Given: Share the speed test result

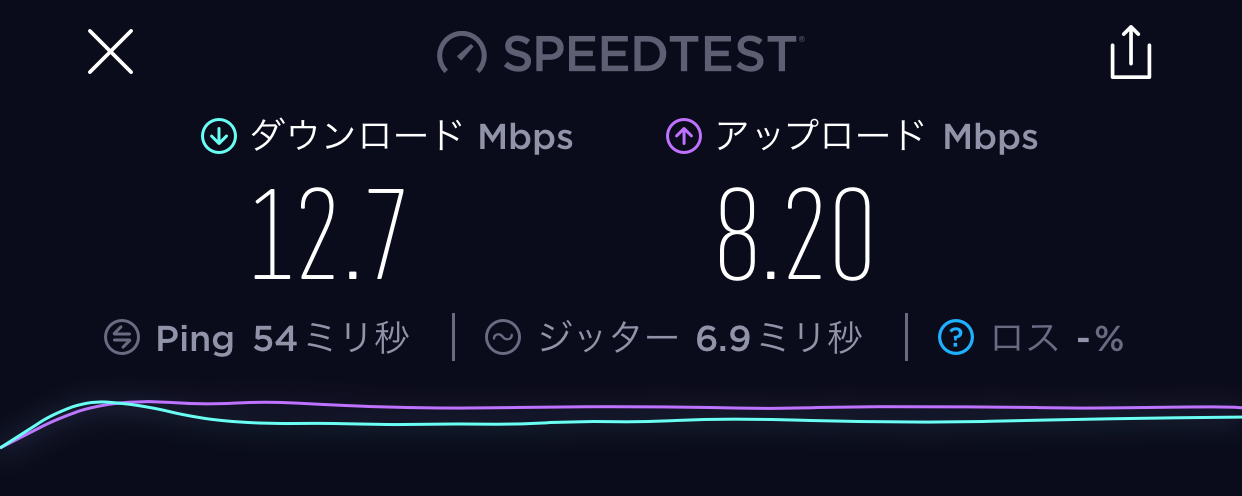Looking at the screenshot, I should 1131,53.
